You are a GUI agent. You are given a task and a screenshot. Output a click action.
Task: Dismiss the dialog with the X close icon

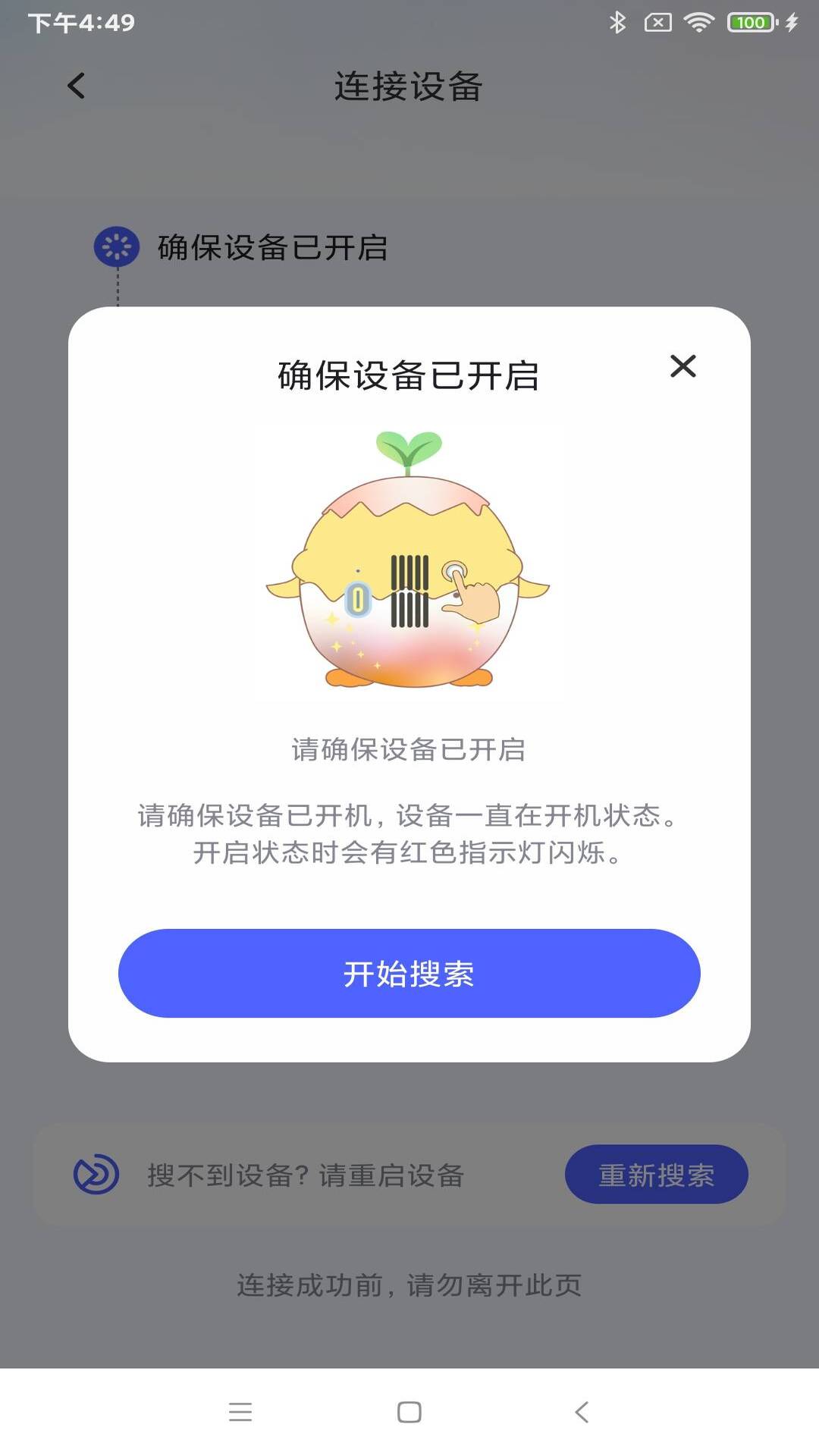point(683,368)
